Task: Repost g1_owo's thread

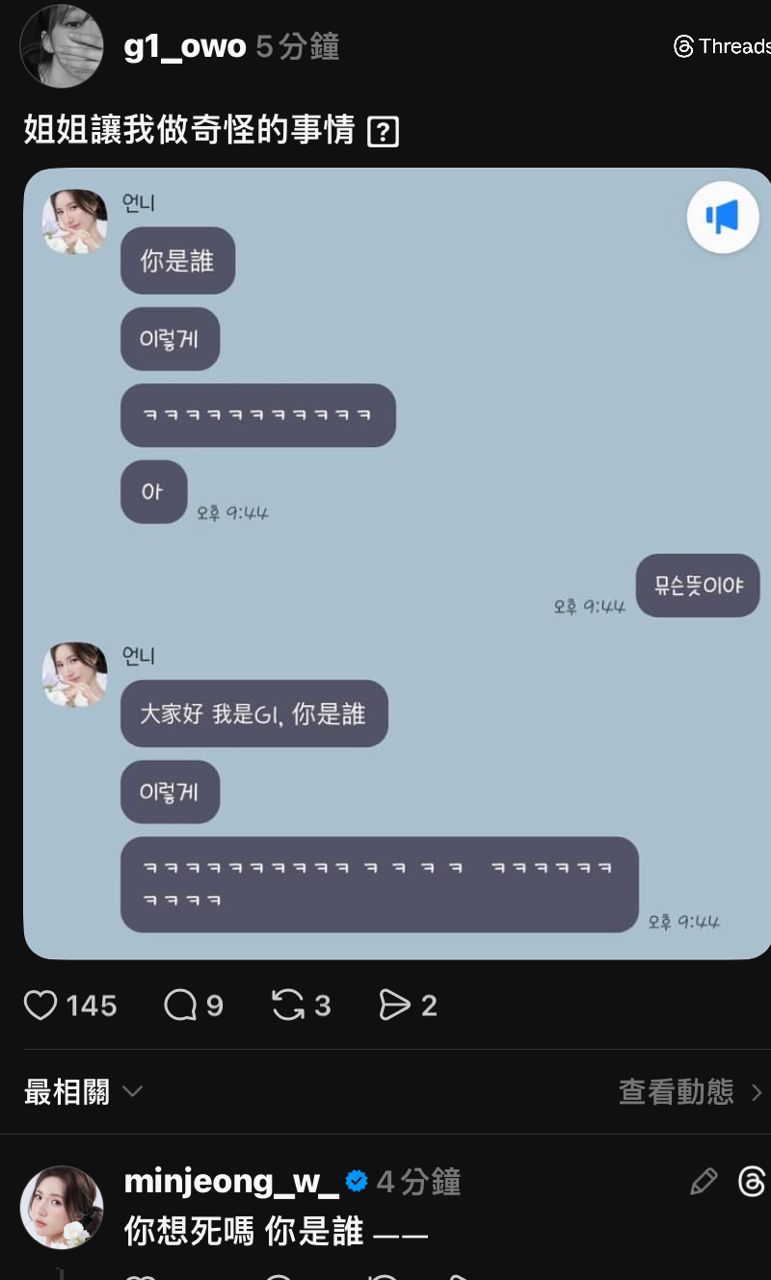Action: (x=288, y=1005)
